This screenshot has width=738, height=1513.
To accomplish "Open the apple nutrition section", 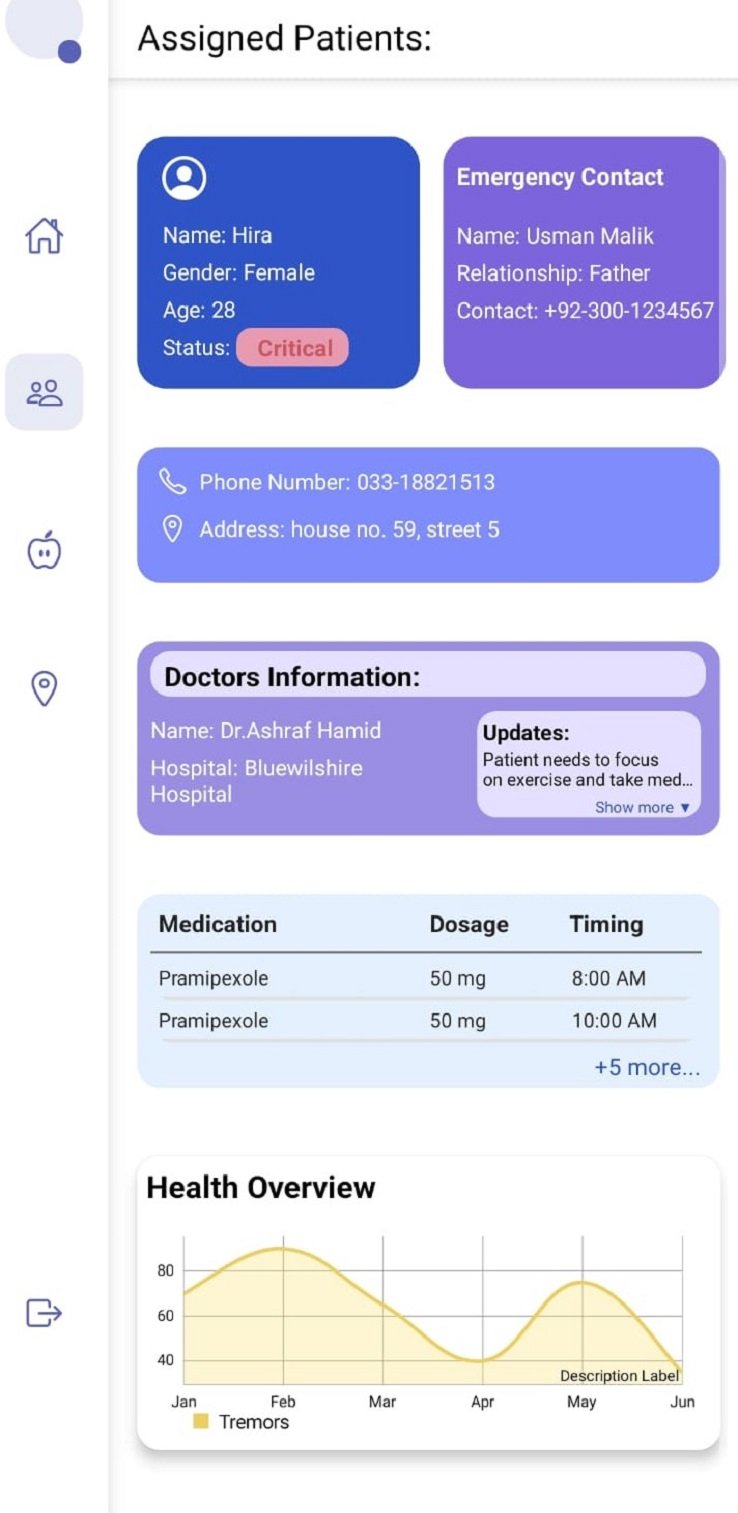I will [44, 550].
